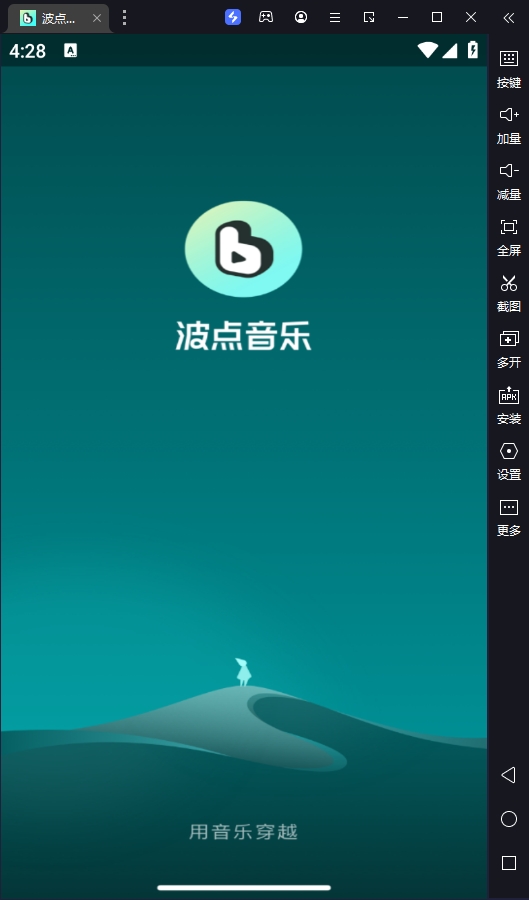Screen dimensions: 529x900
Task: Tap the Android back triangle button
Action: [508, 775]
